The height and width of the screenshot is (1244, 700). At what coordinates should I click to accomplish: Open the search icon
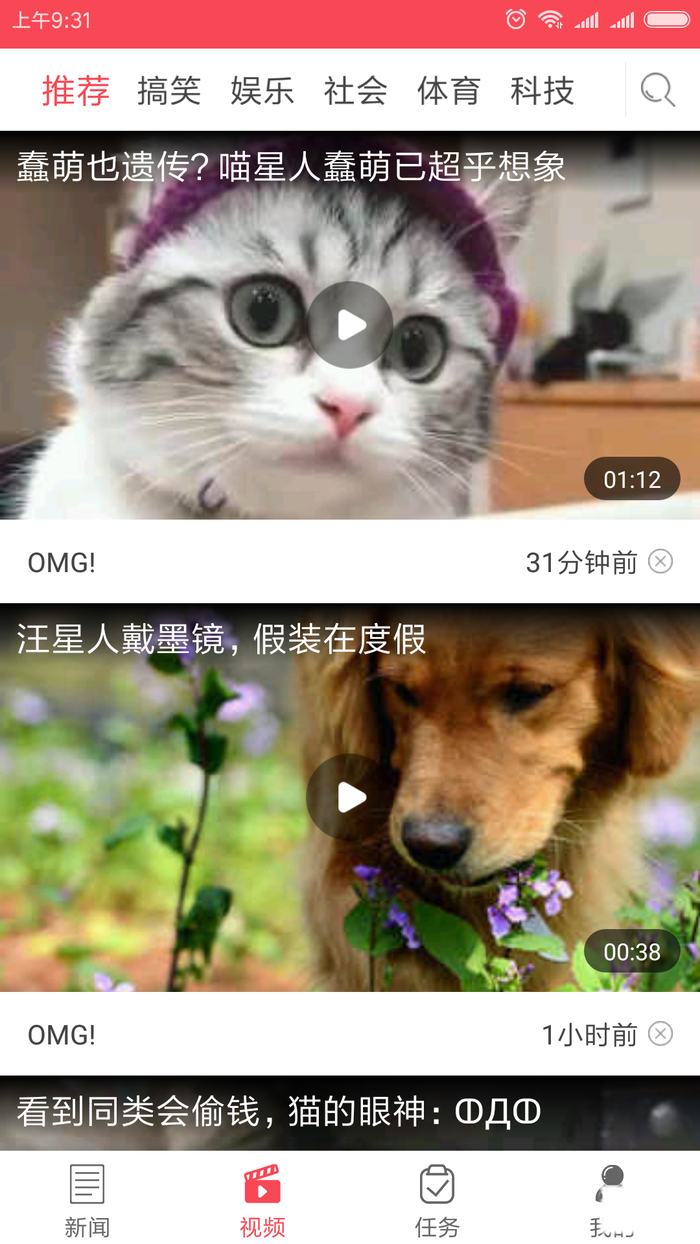(658, 90)
